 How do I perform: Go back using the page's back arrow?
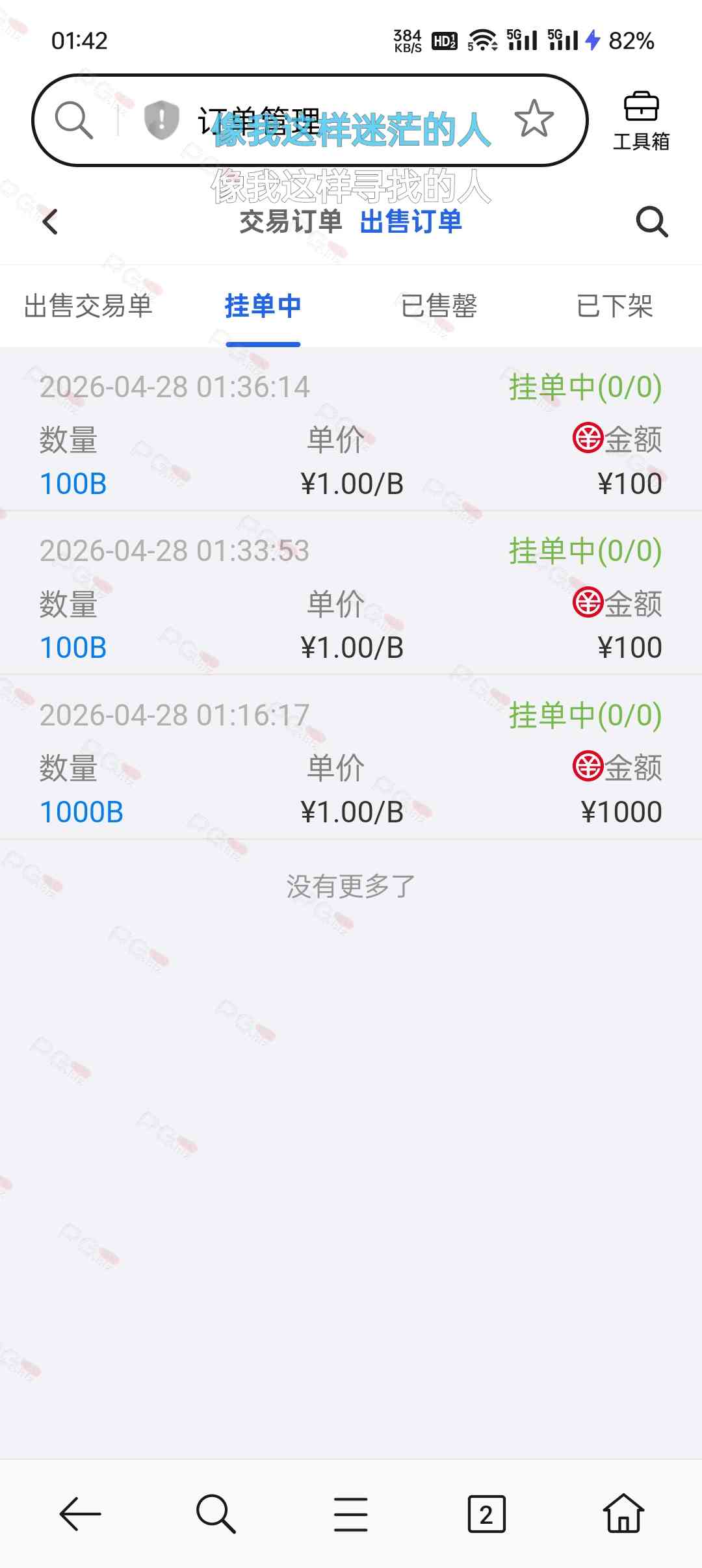tap(50, 222)
